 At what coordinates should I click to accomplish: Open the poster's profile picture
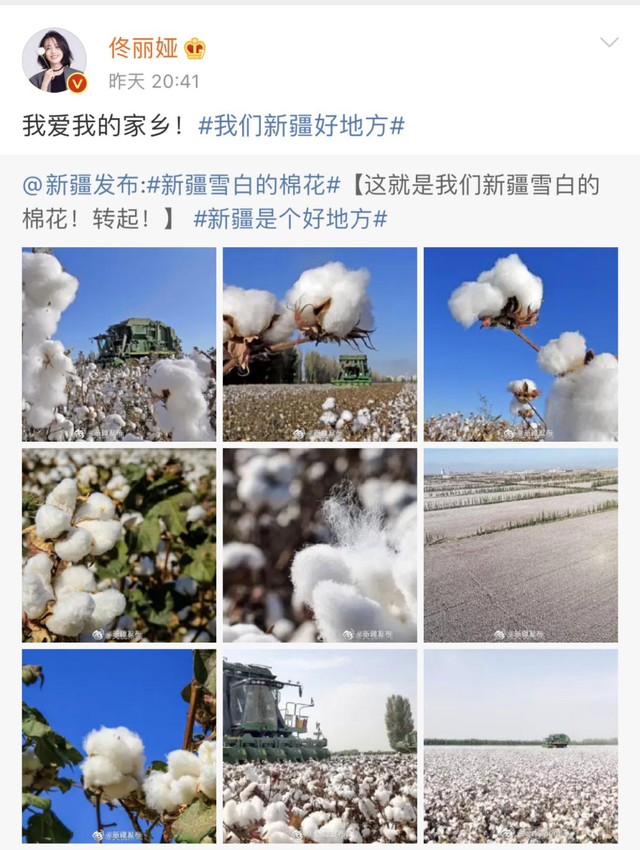54,60
